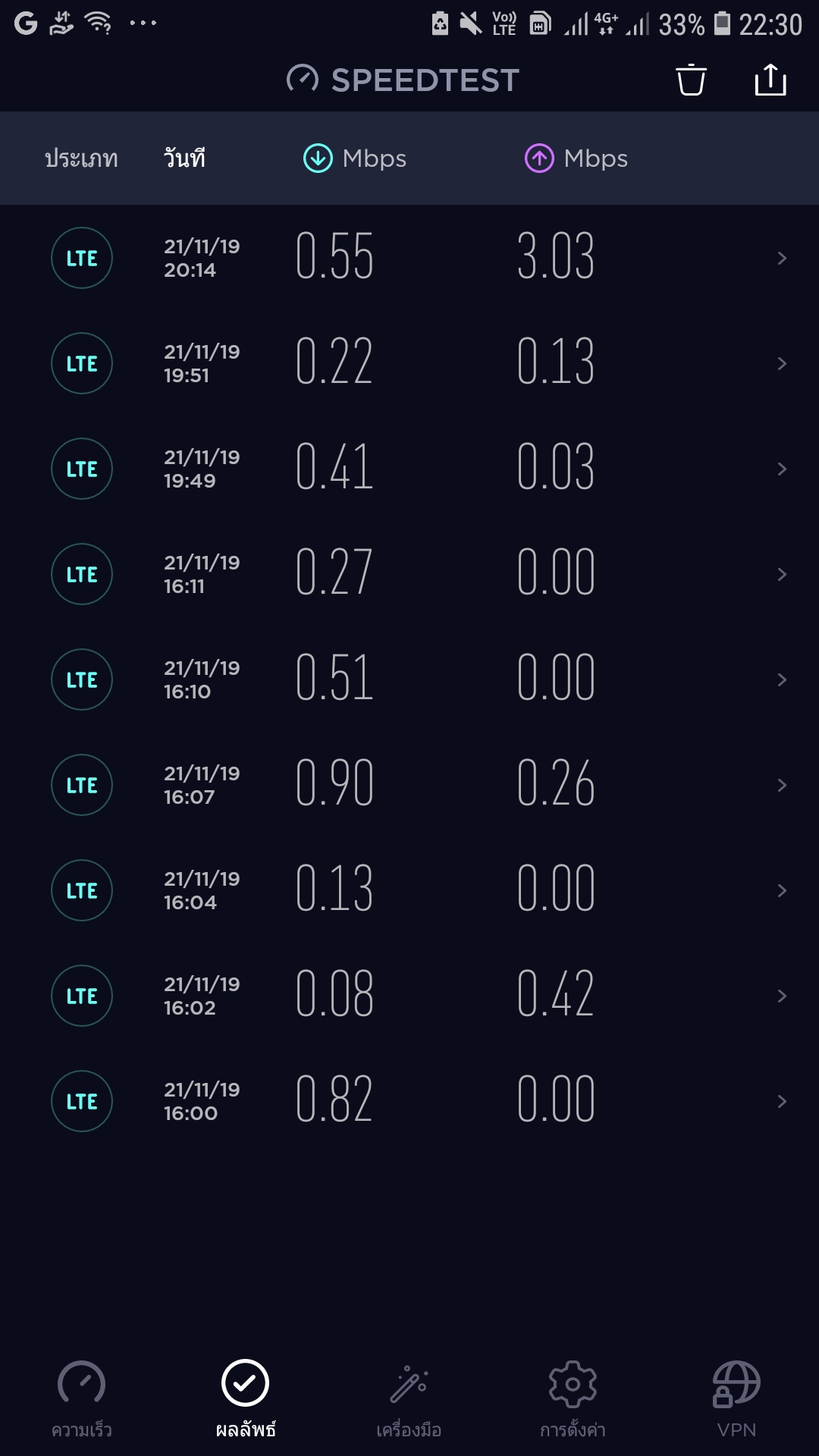Sort results by download Mbps
Image resolution: width=819 pixels, height=1456 pixels.
(355, 158)
